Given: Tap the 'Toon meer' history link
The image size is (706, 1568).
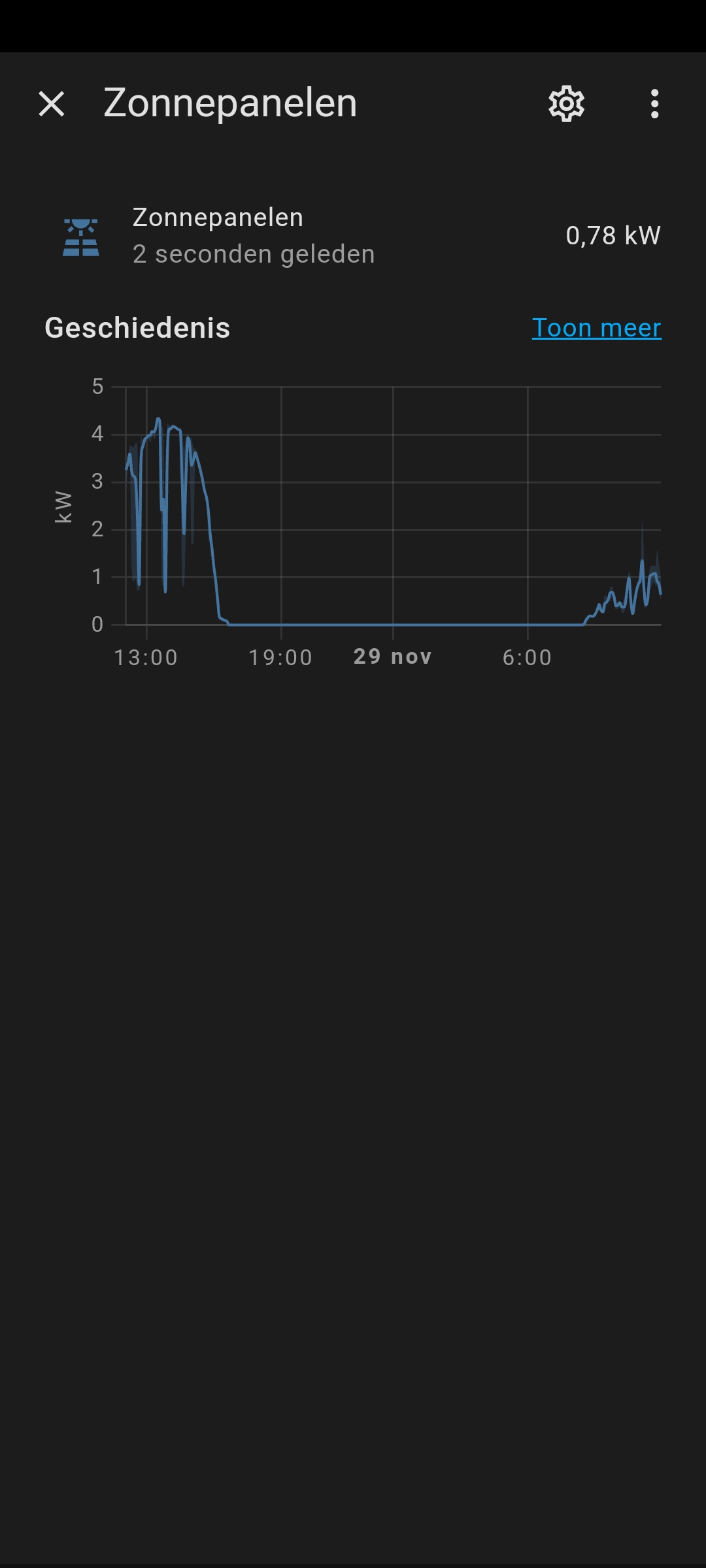Looking at the screenshot, I should [596, 328].
